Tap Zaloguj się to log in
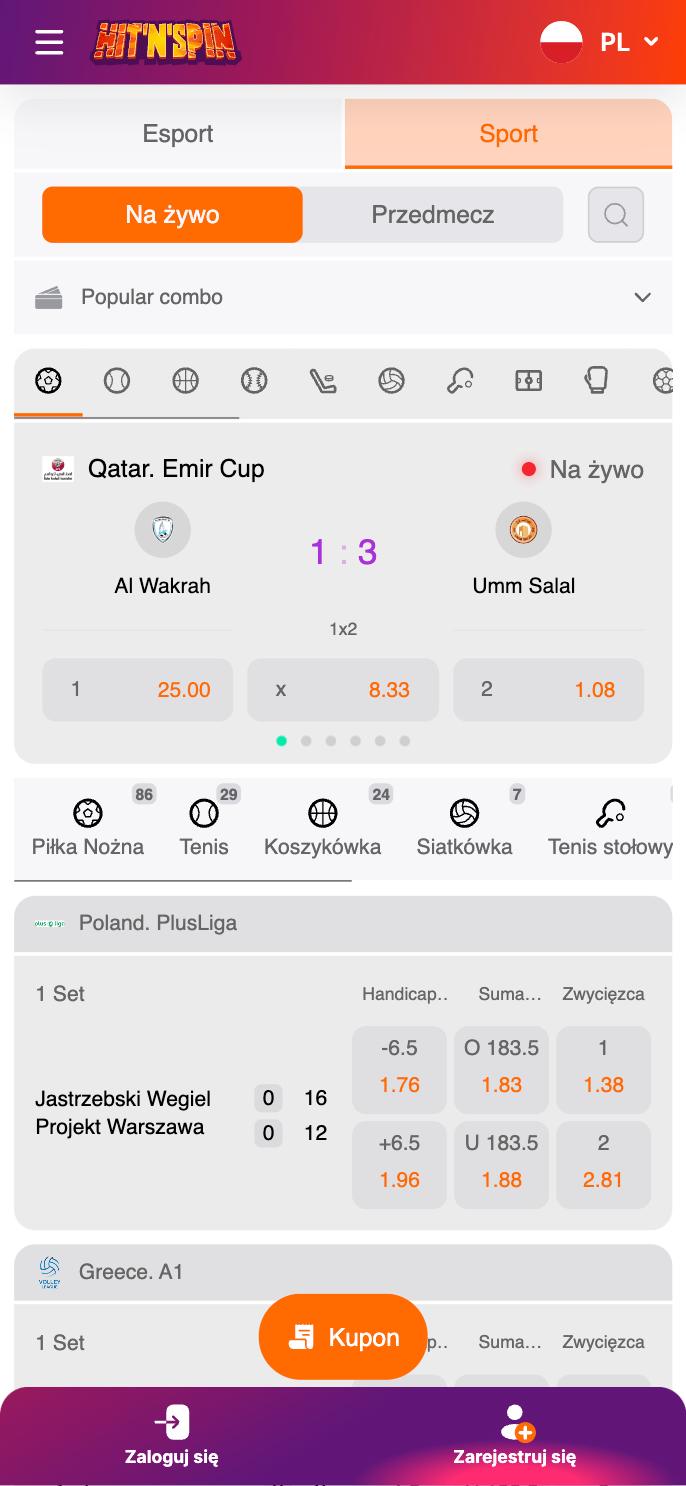Viewport: 686px width, 1486px height. (172, 1435)
